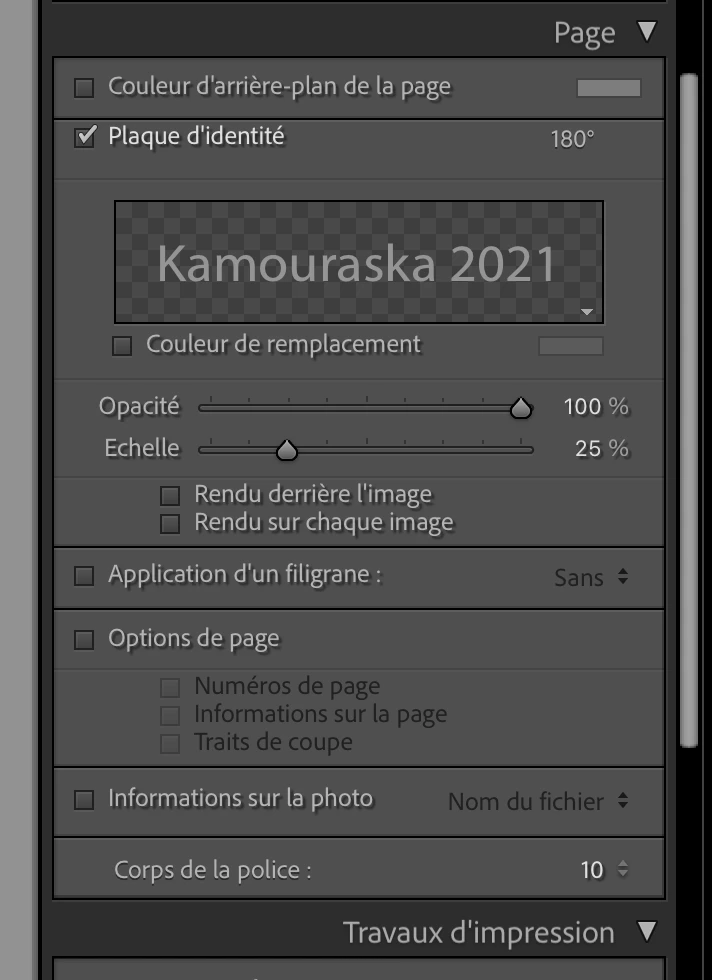Uncheck Plaque d'identité

(x=85, y=137)
